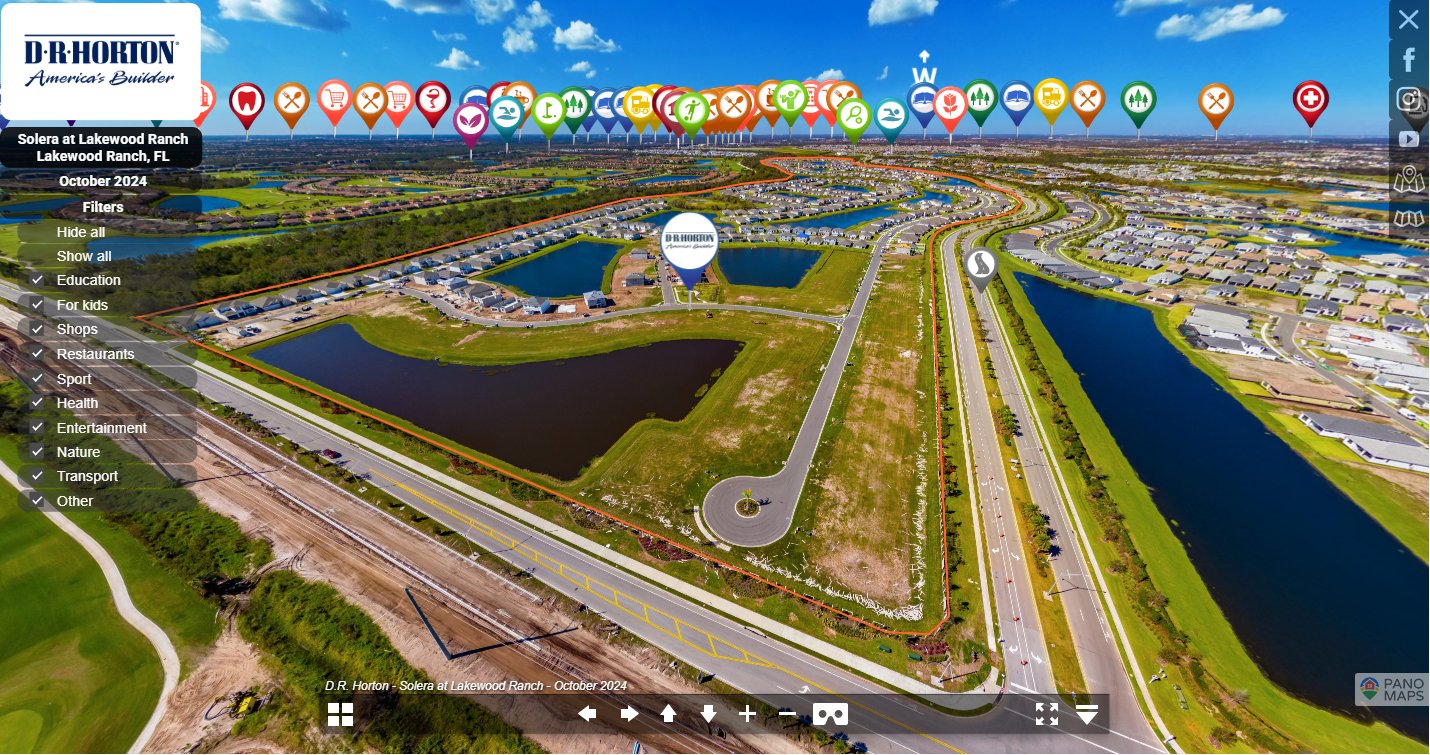1430x755 pixels.
Task: Uncheck the Education filter
Action: click(x=37, y=280)
